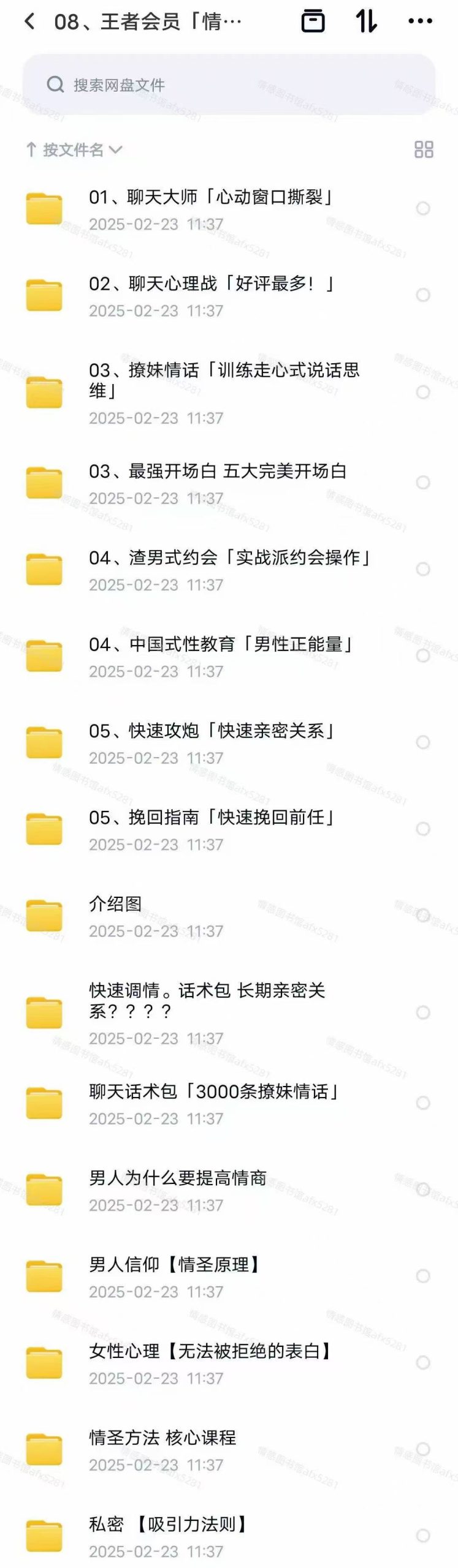
Task: Open folder 04、中国式性教育「男性正能量」
Action: click(221, 644)
